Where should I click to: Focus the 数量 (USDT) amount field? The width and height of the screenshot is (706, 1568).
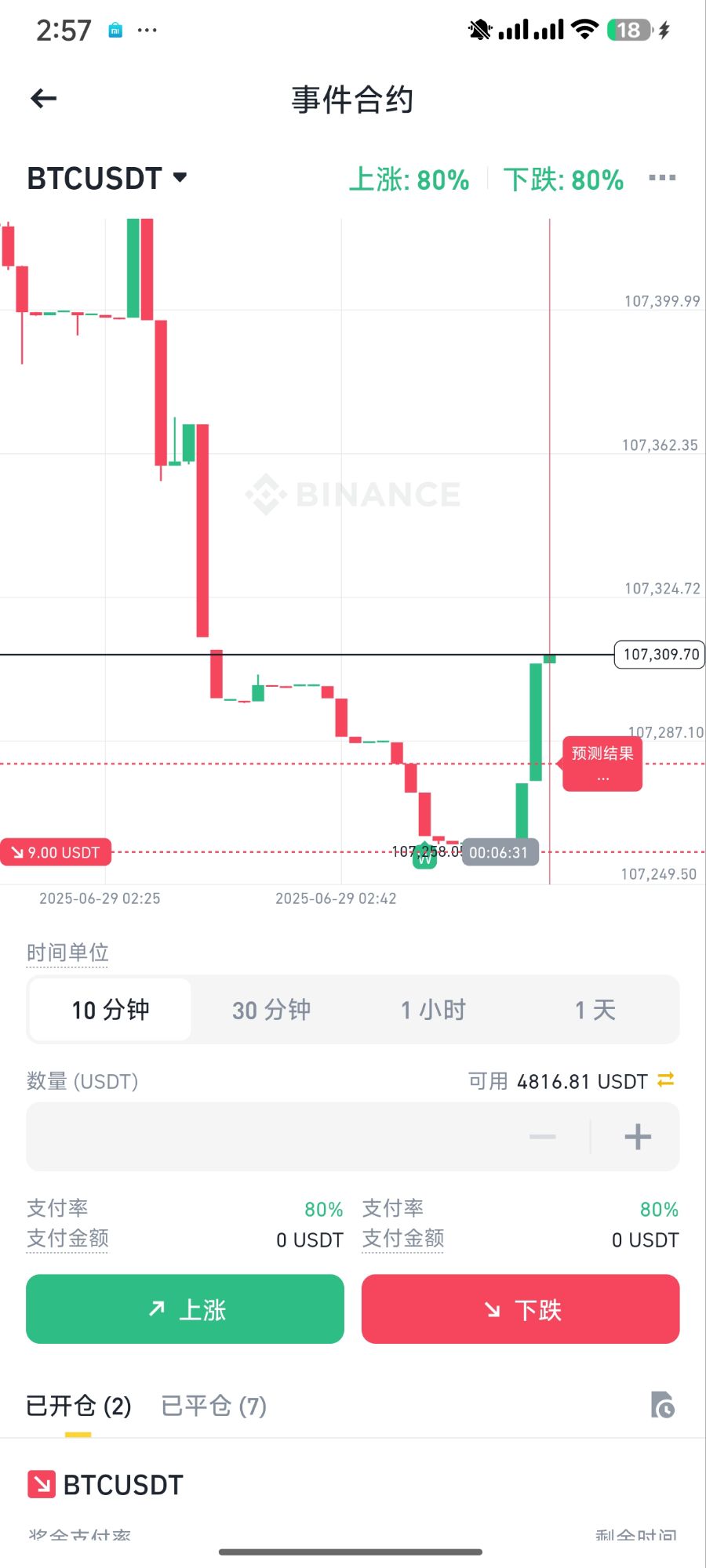(267, 1137)
